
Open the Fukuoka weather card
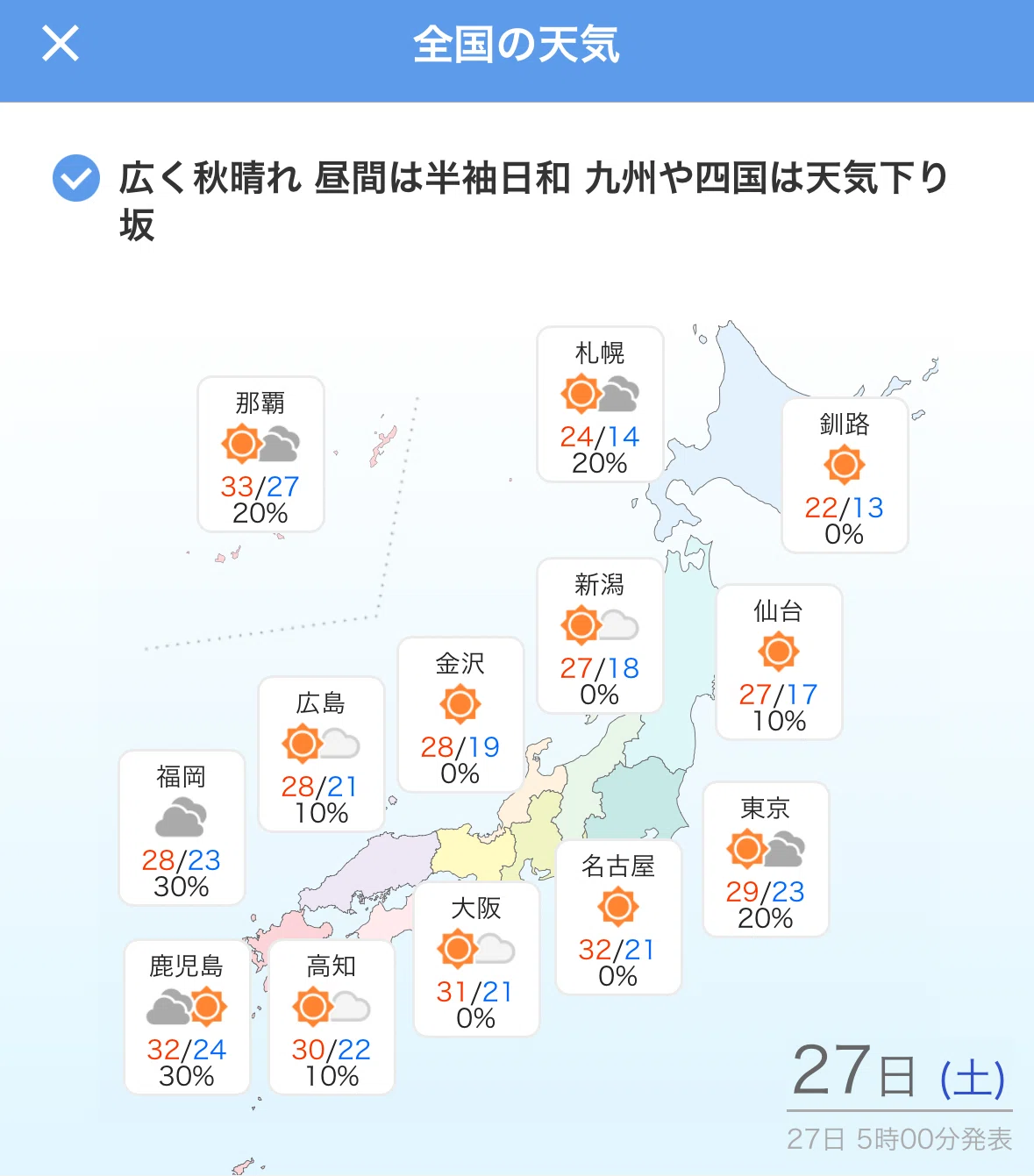pos(182,828)
